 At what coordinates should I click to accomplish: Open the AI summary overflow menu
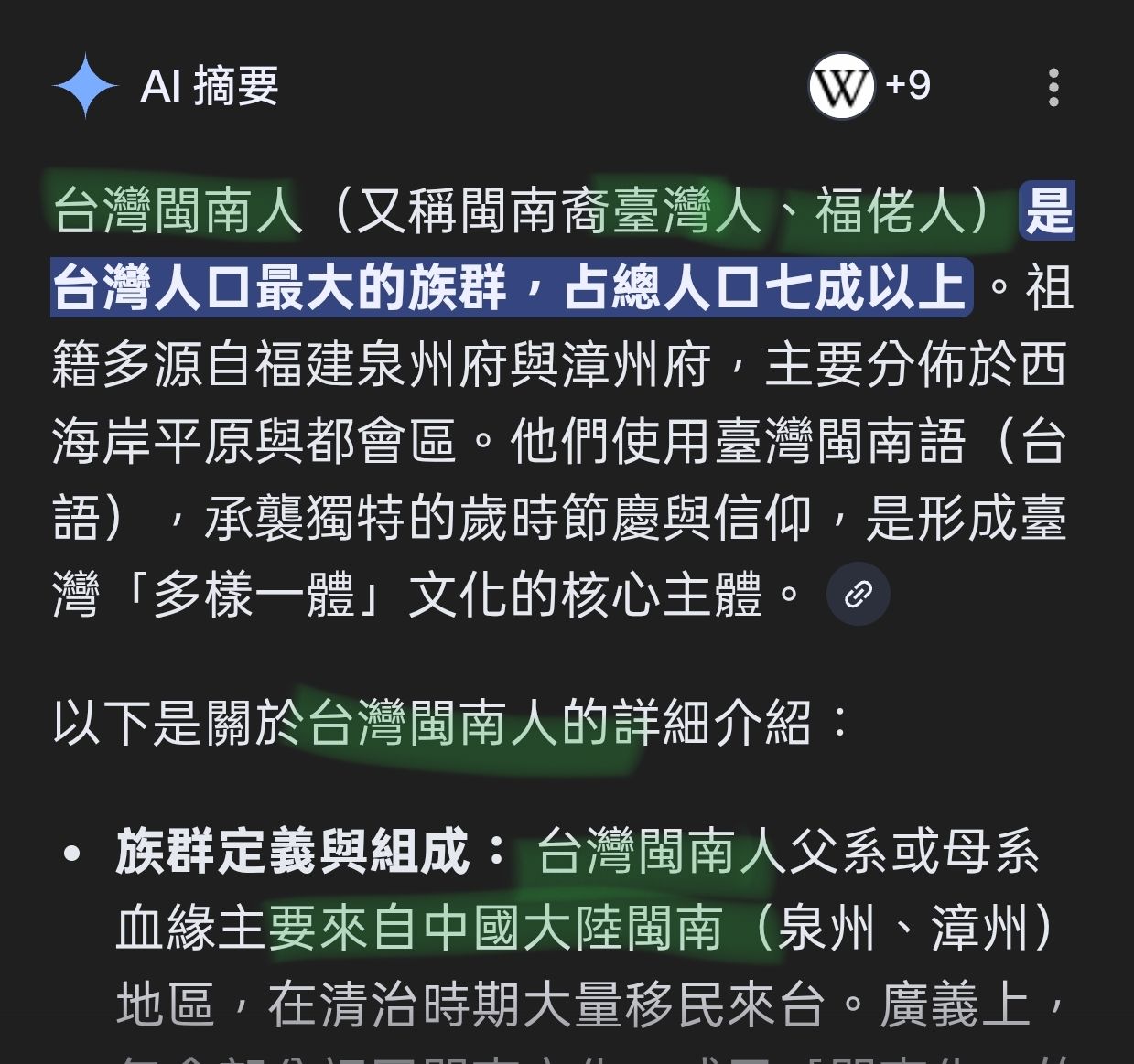pyautogui.click(x=1053, y=87)
